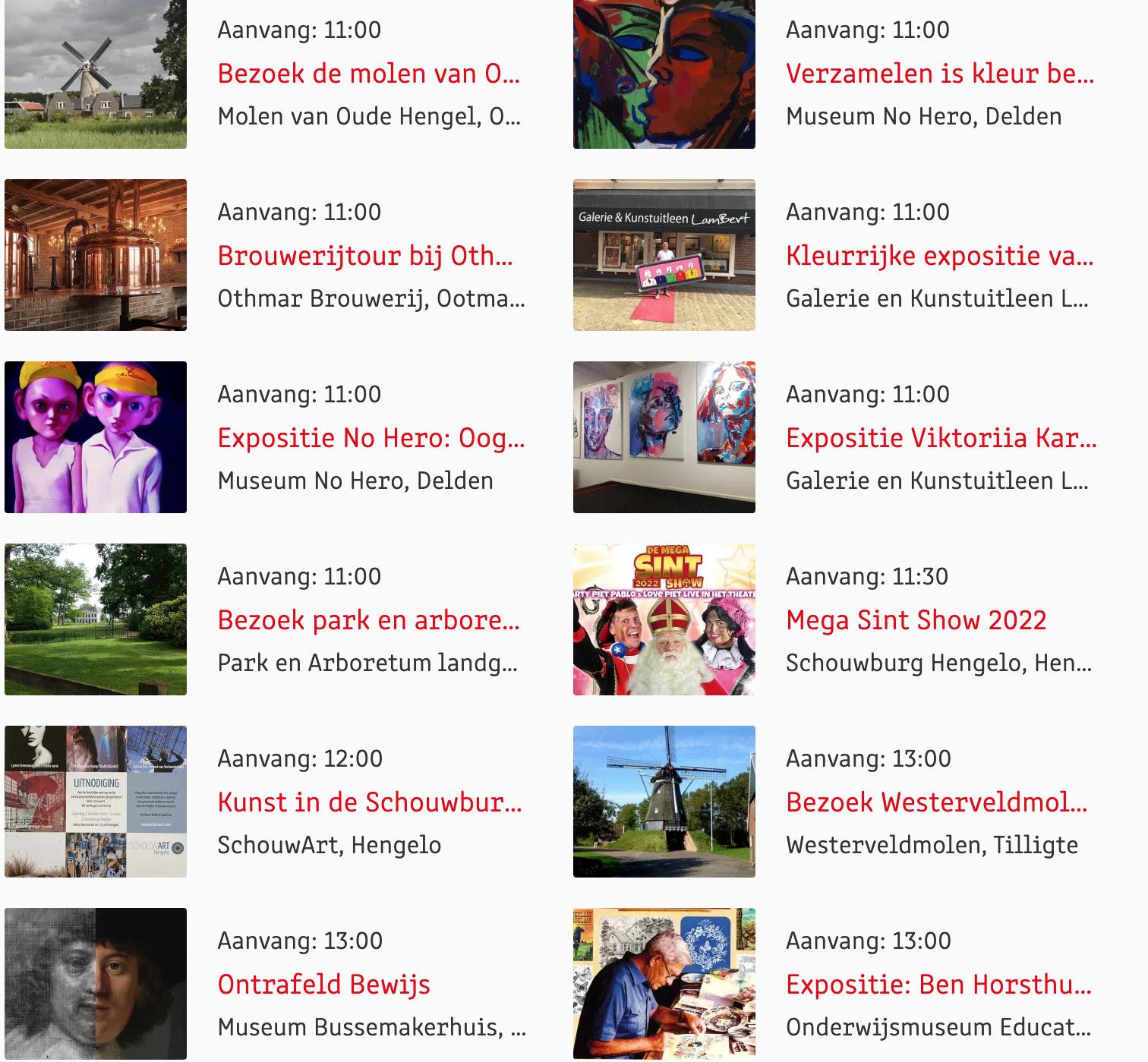This screenshot has width=1148, height=1062.
Task: View Expositie Viktoriia Kar event details
Action: click(941, 438)
